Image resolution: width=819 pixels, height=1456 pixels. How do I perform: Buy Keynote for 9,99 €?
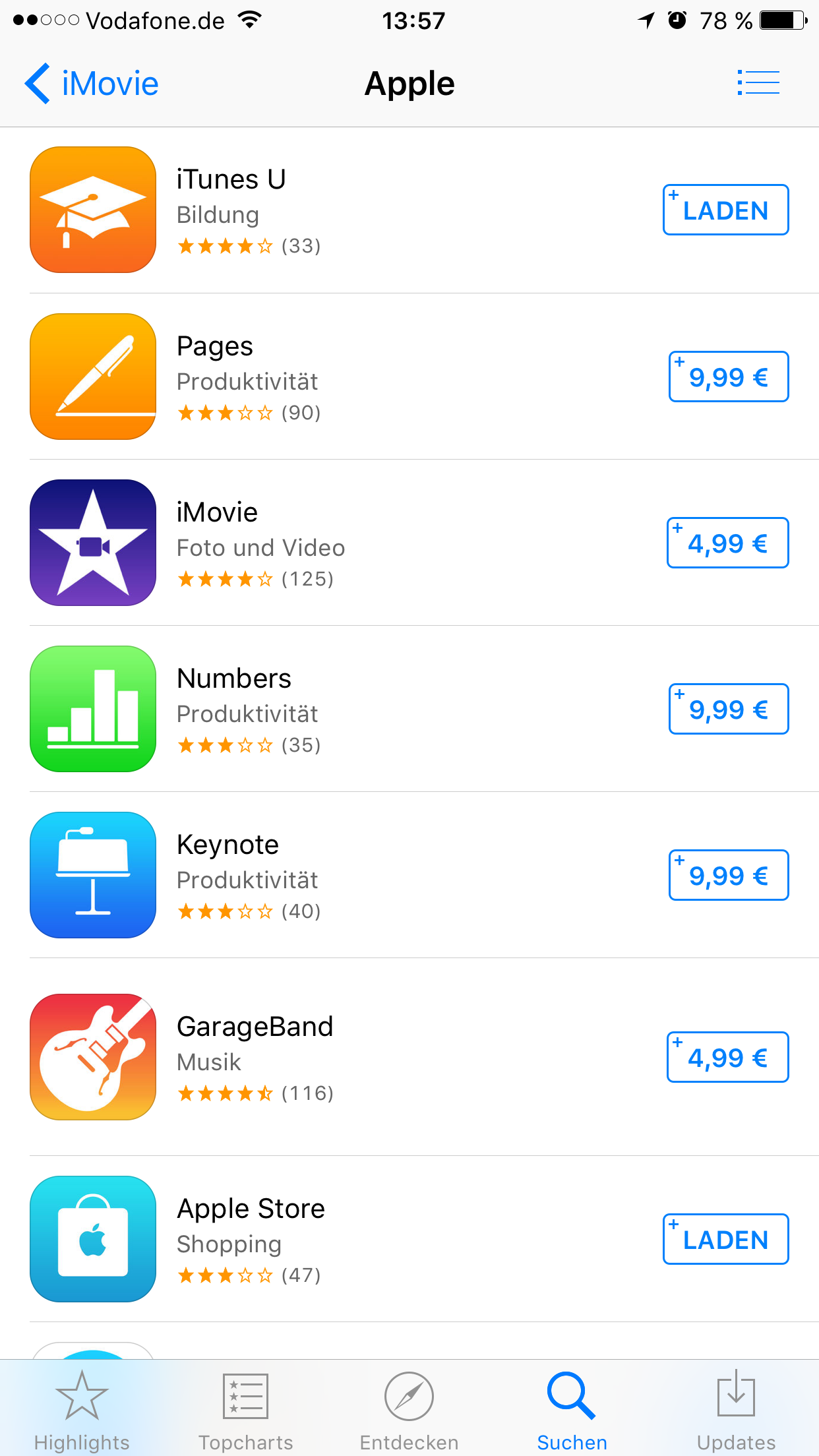(x=729, y=875)
